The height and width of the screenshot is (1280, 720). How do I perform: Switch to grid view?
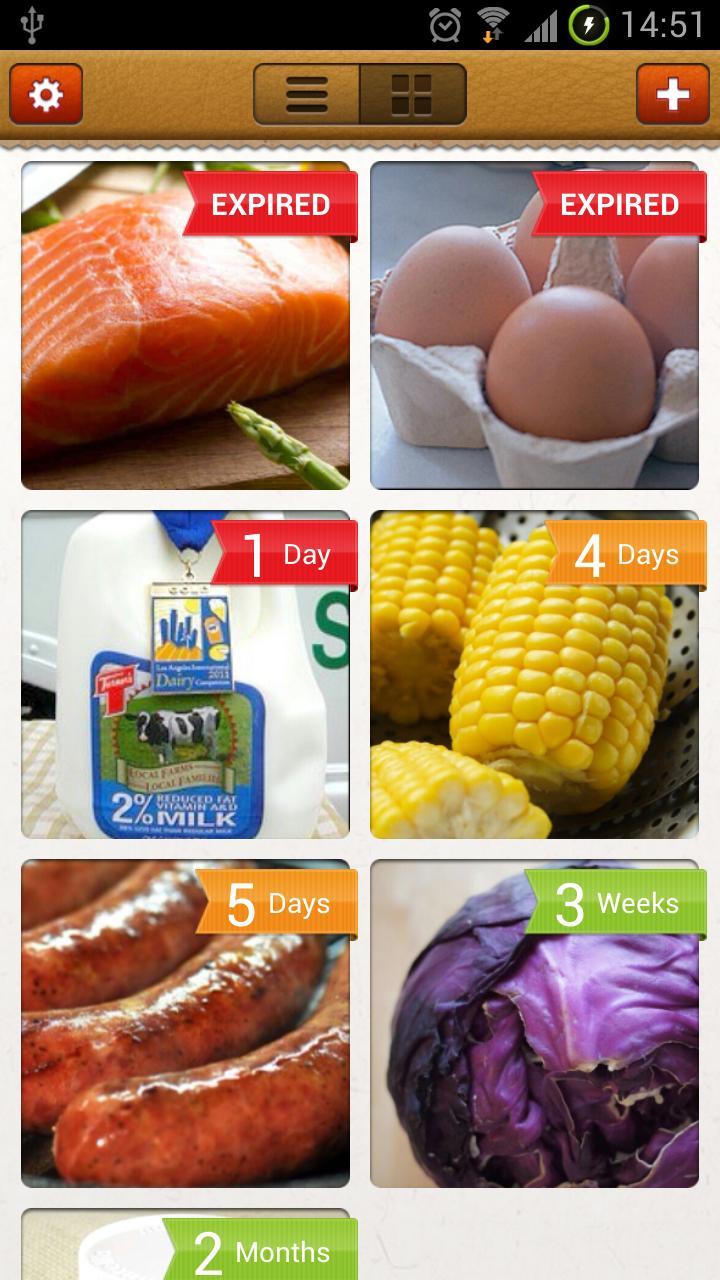[x=412, y=95]
